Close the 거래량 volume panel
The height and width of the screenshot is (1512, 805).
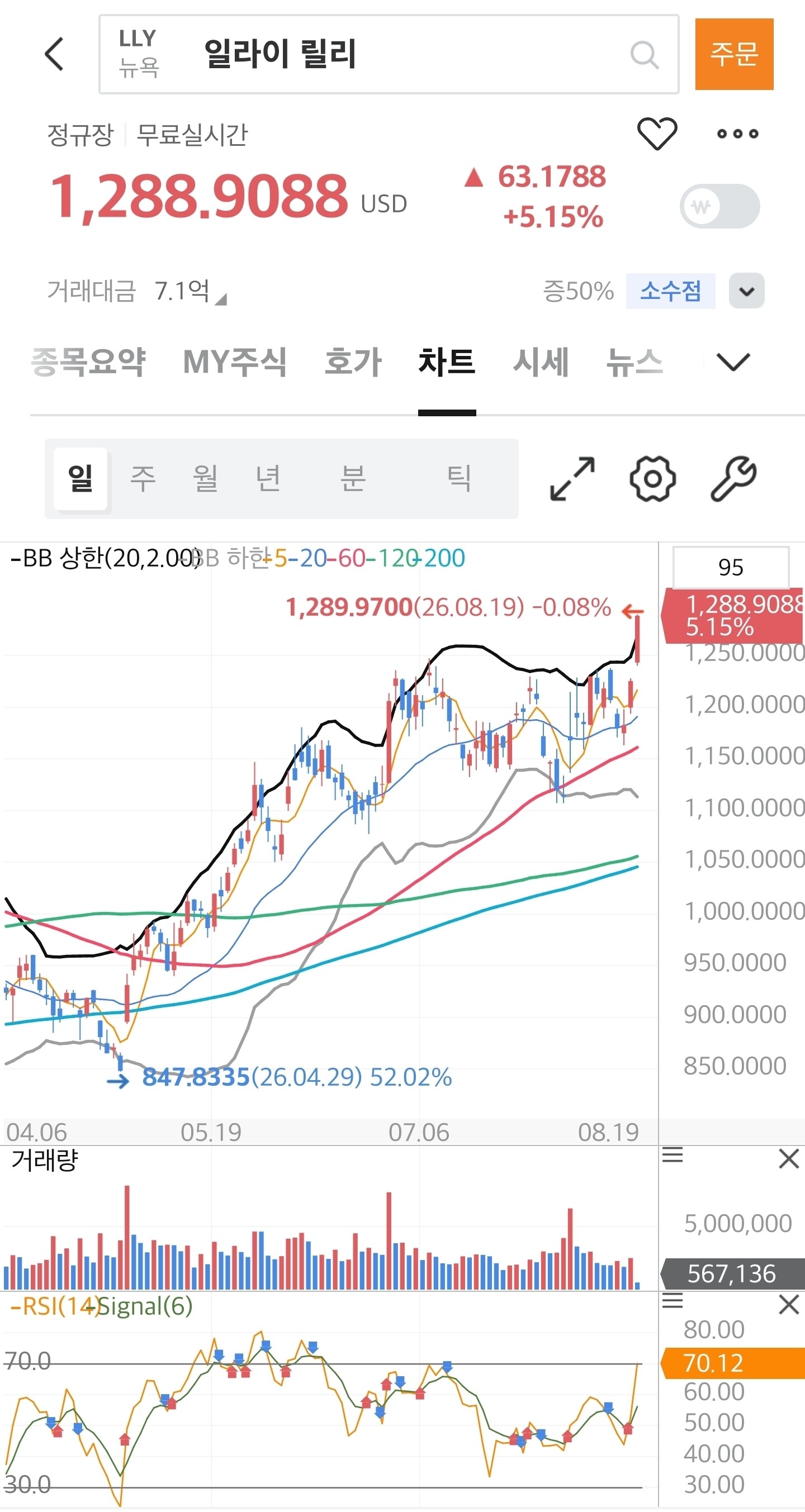(789, 1159)
